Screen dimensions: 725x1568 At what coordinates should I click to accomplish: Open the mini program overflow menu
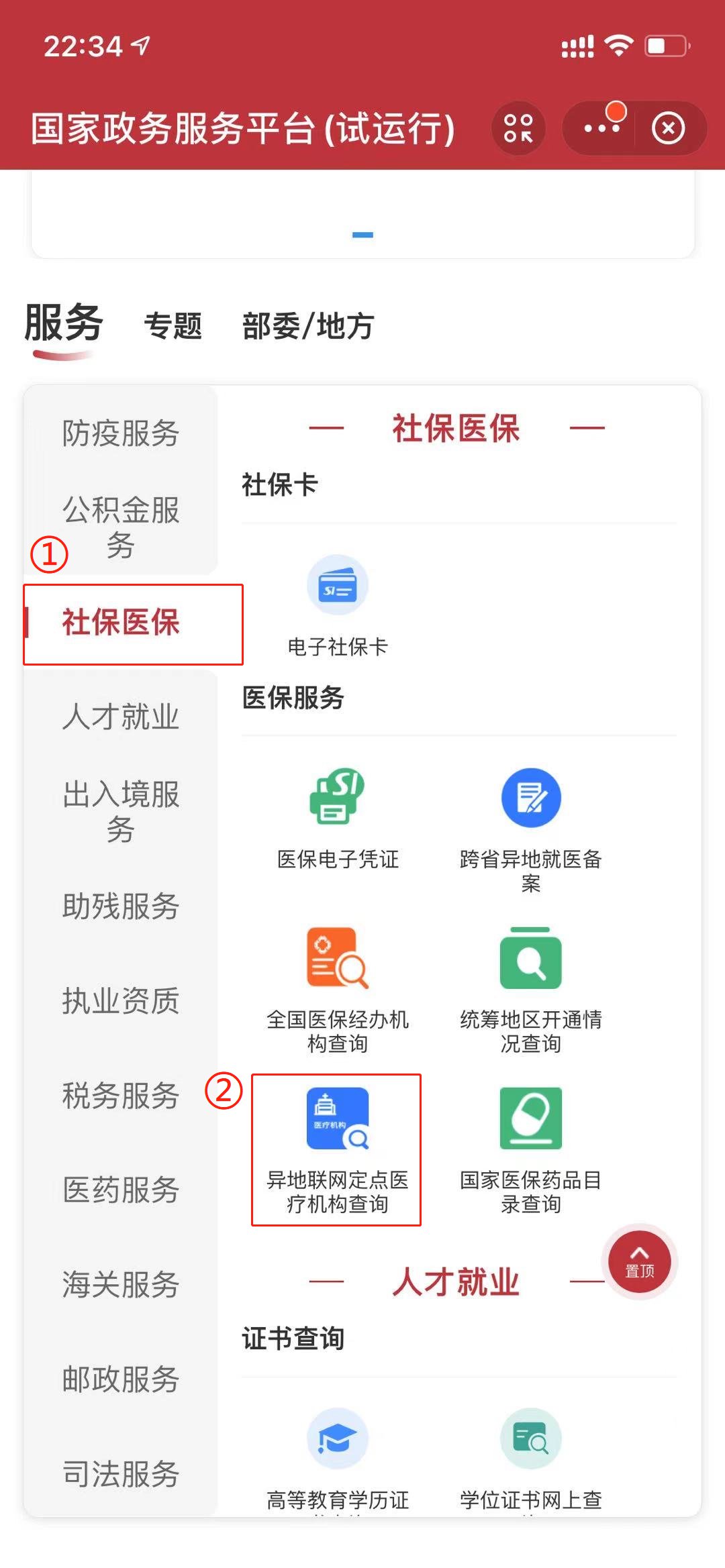pyautogui.click(x=600, y=127)
